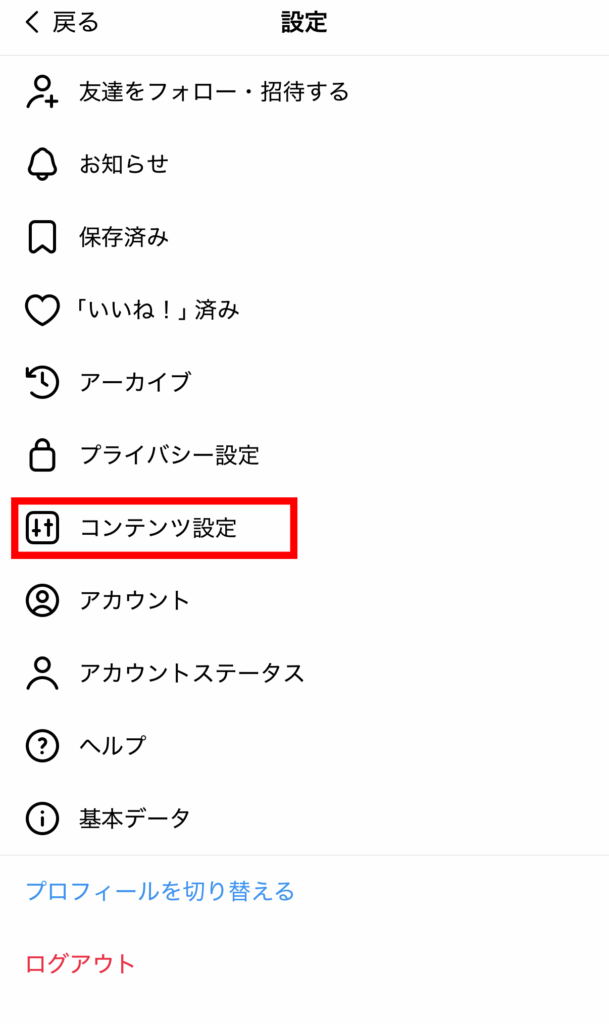
Task: Go back with the 戻る button
Action: click(62, 23)
